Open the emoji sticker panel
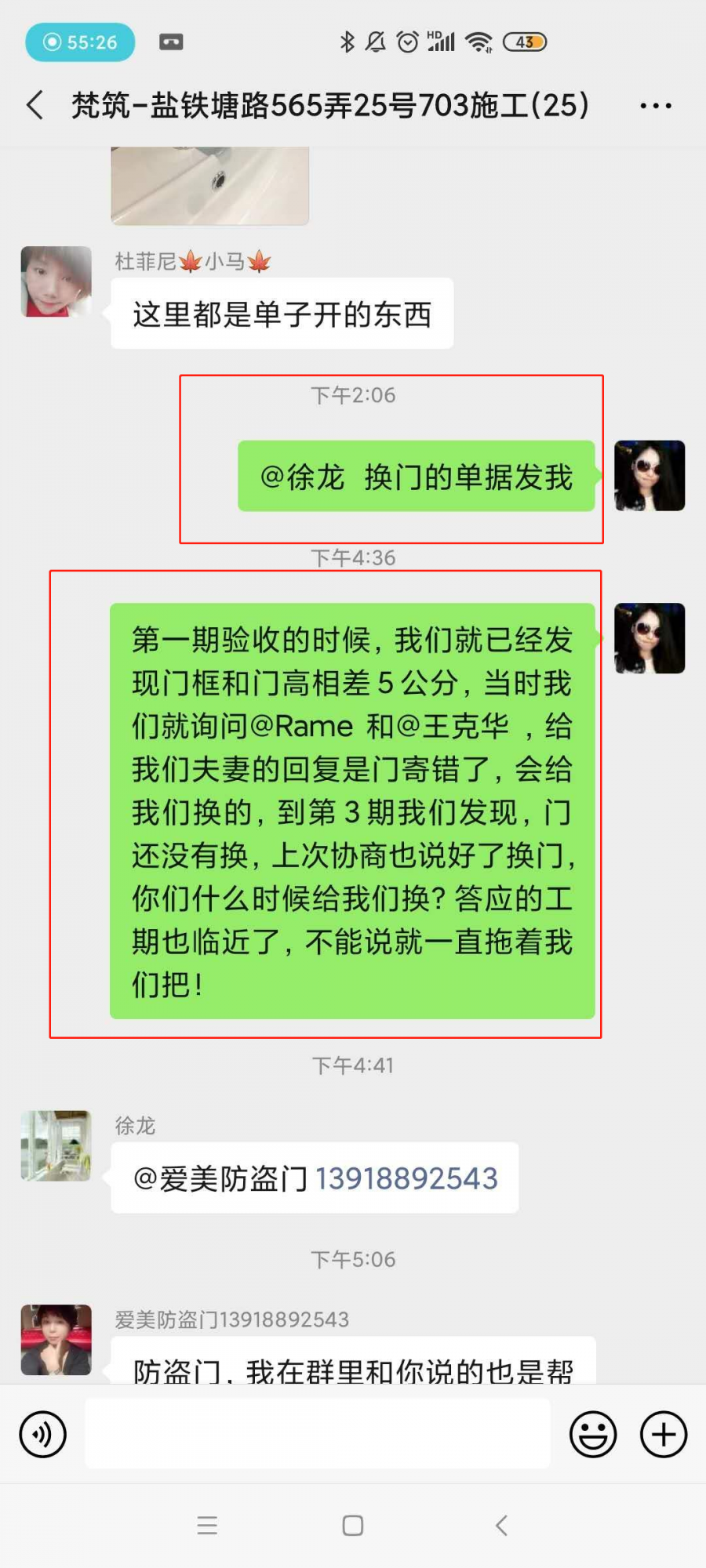The width and height of the screenshot is (706, 1568). point(592,1434)
